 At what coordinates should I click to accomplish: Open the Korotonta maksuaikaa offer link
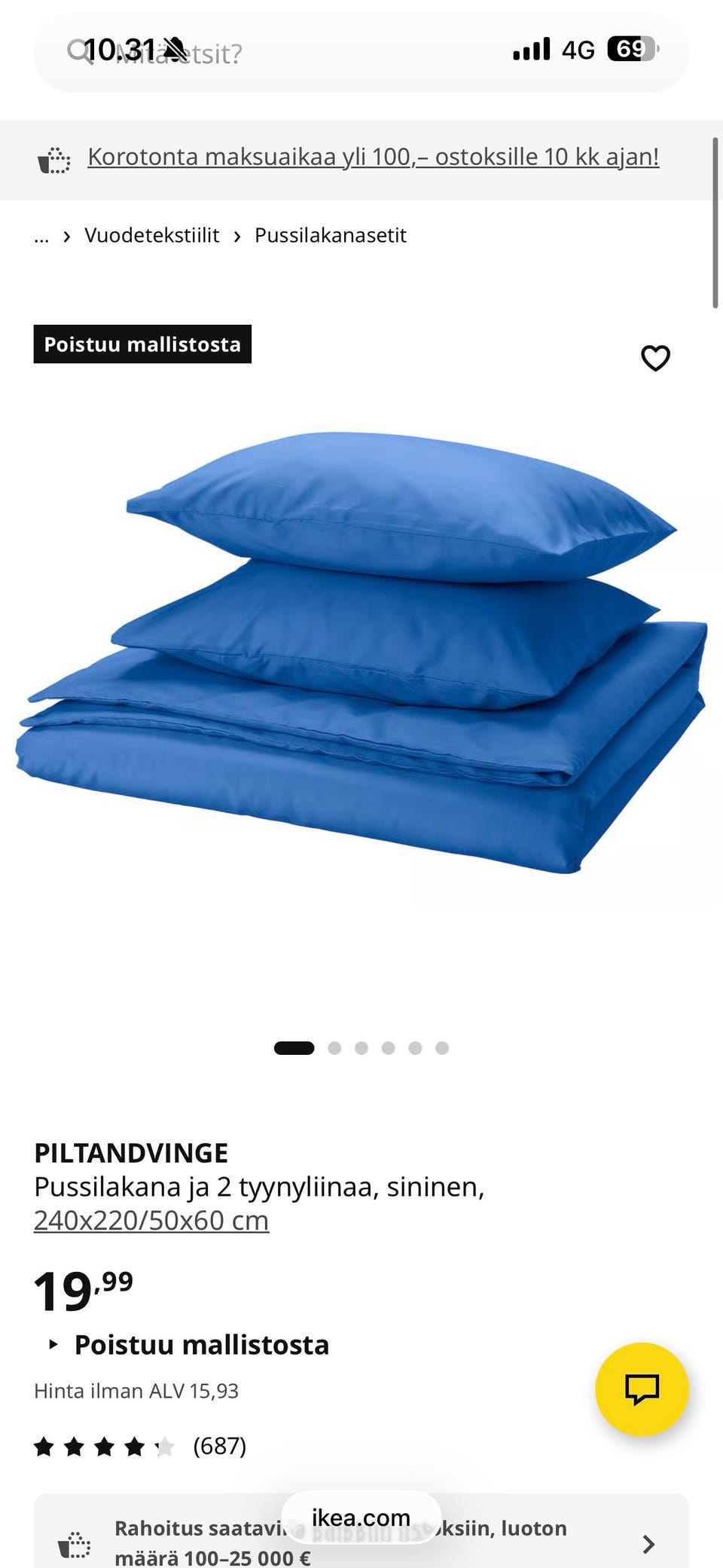(x=373, y=157)
